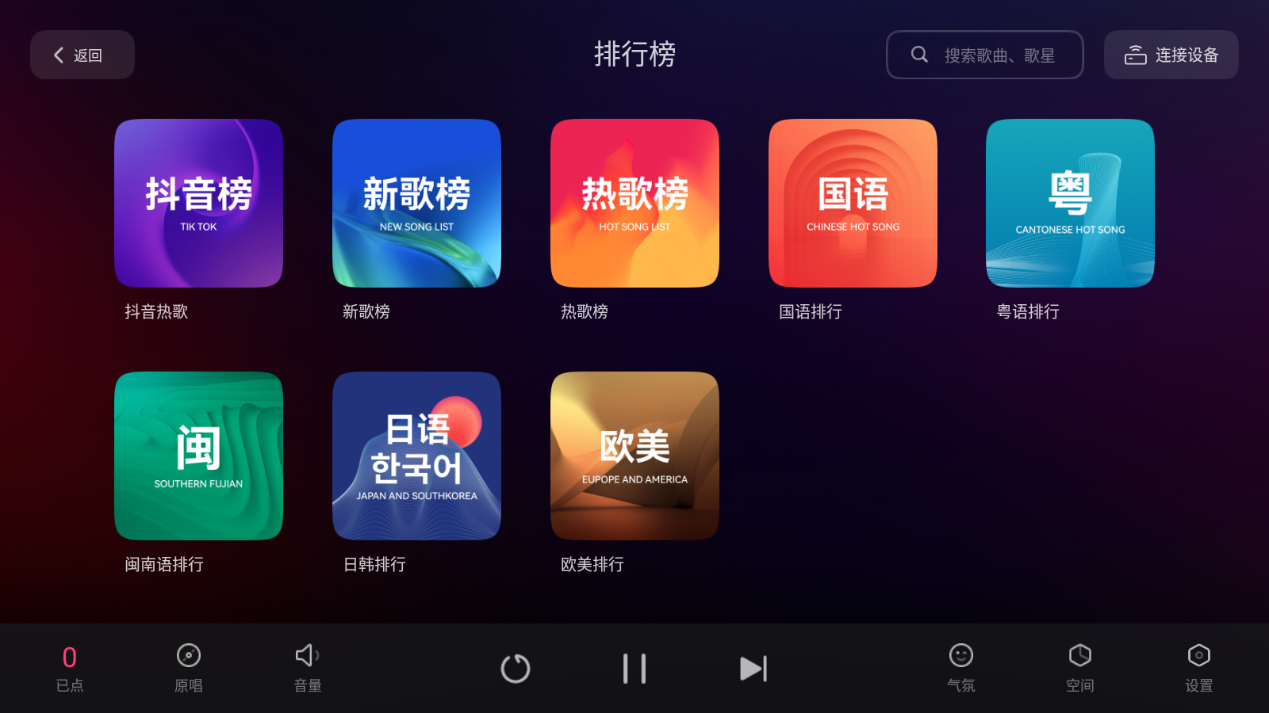Pause the playback

[634, 668]
